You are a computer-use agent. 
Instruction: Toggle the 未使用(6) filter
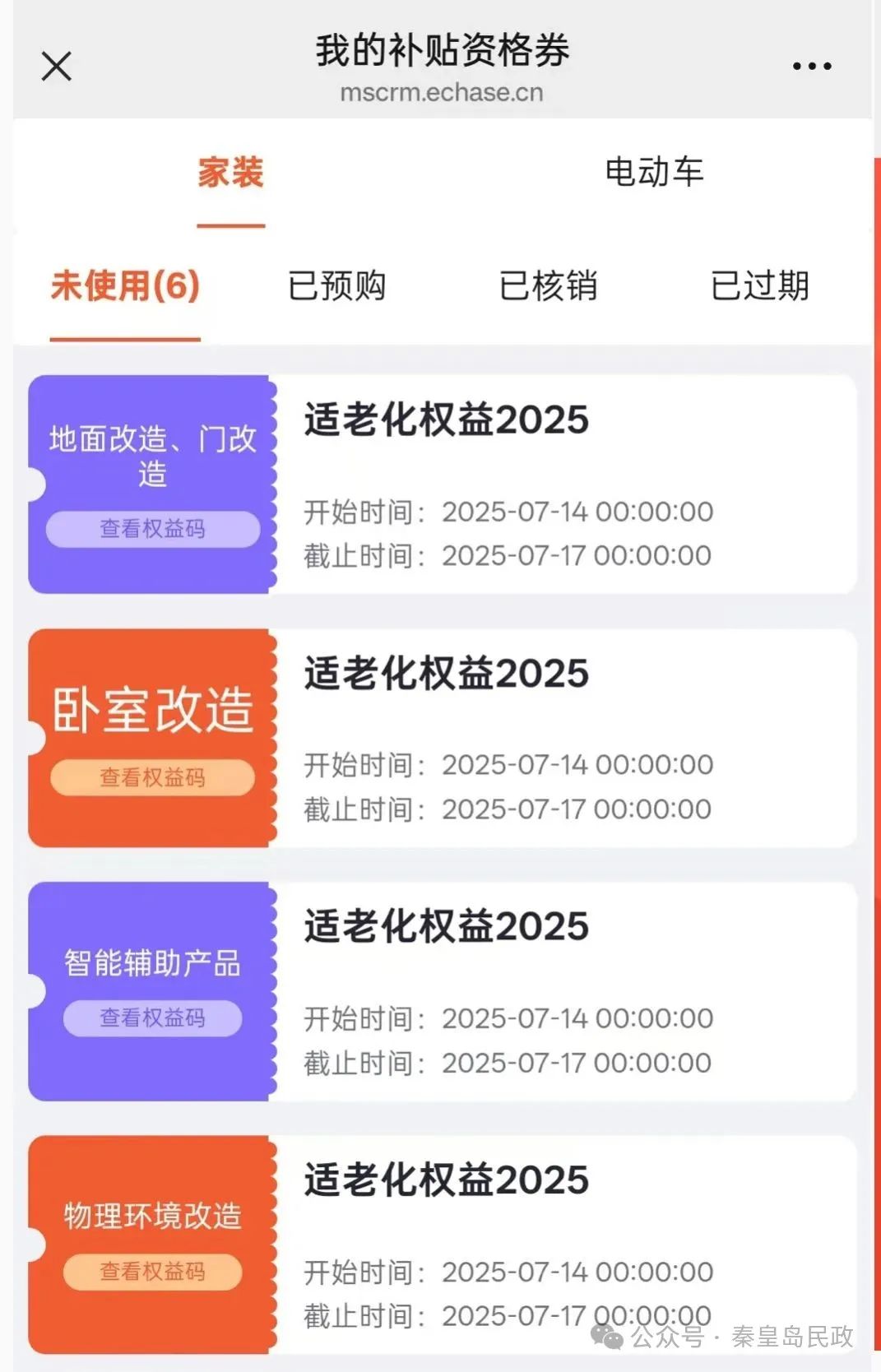point(125,287)
